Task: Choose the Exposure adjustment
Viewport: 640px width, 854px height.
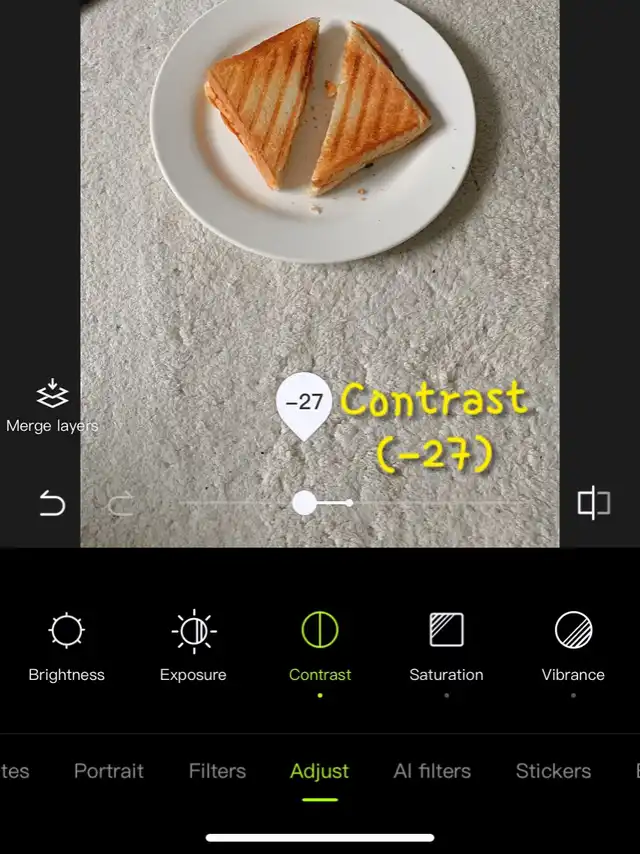Action: 193,647
